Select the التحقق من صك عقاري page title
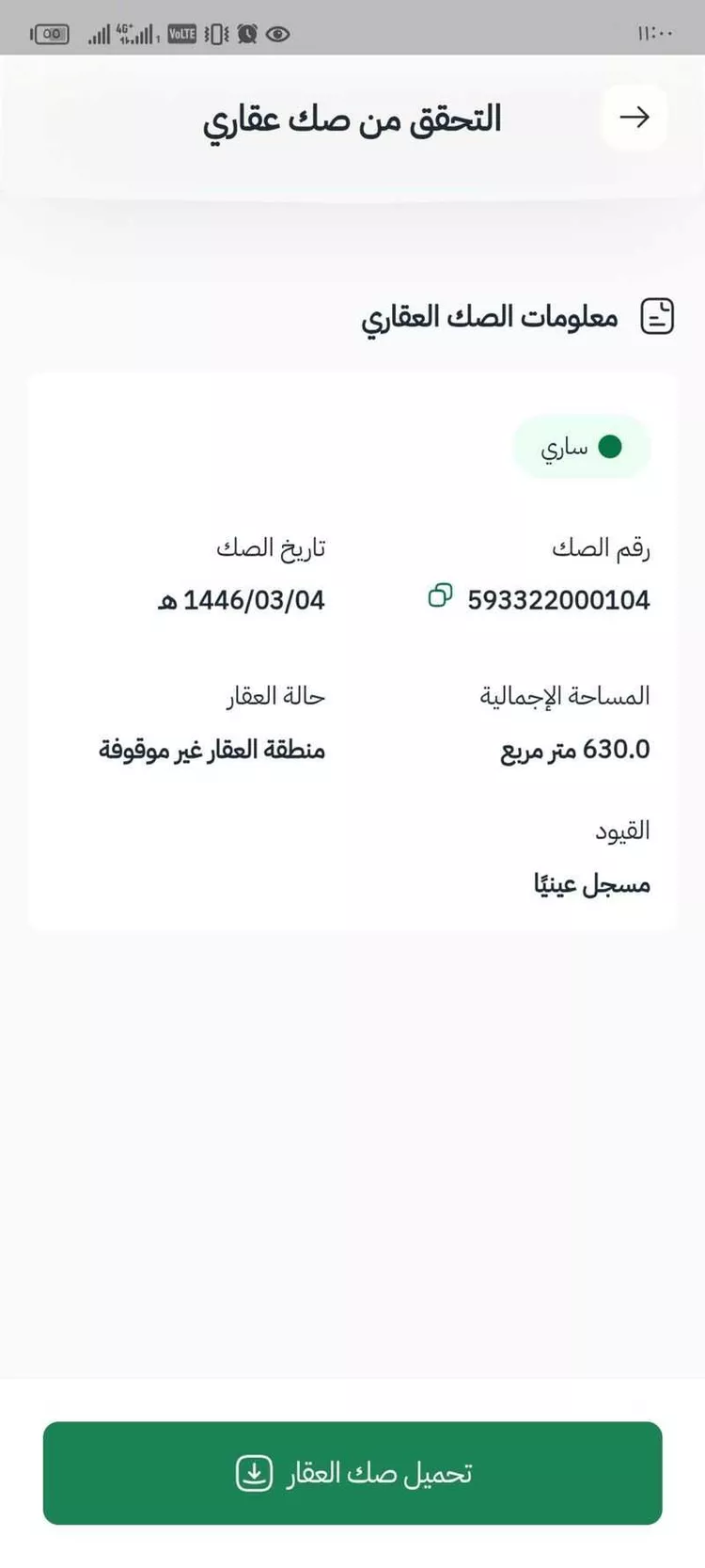Screen dimensions: 705x1568 [352, 118]
